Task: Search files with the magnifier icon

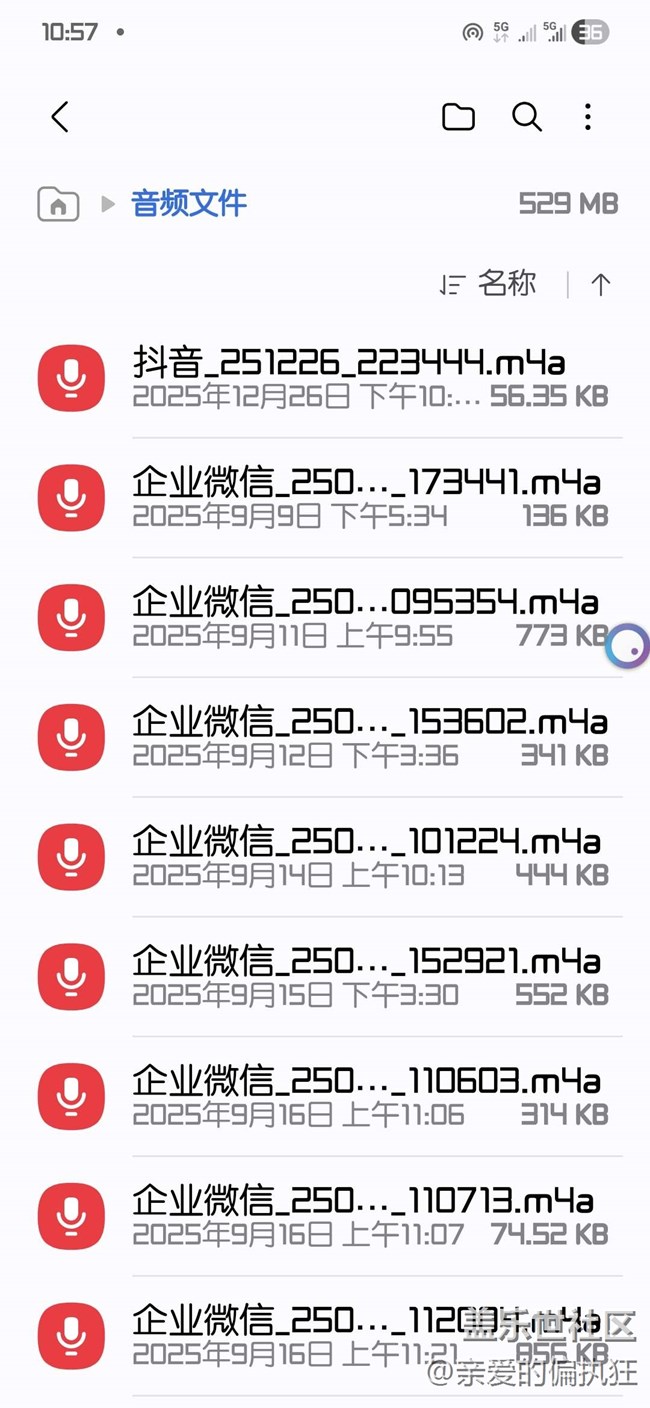Action: click(x=526, y=117)
